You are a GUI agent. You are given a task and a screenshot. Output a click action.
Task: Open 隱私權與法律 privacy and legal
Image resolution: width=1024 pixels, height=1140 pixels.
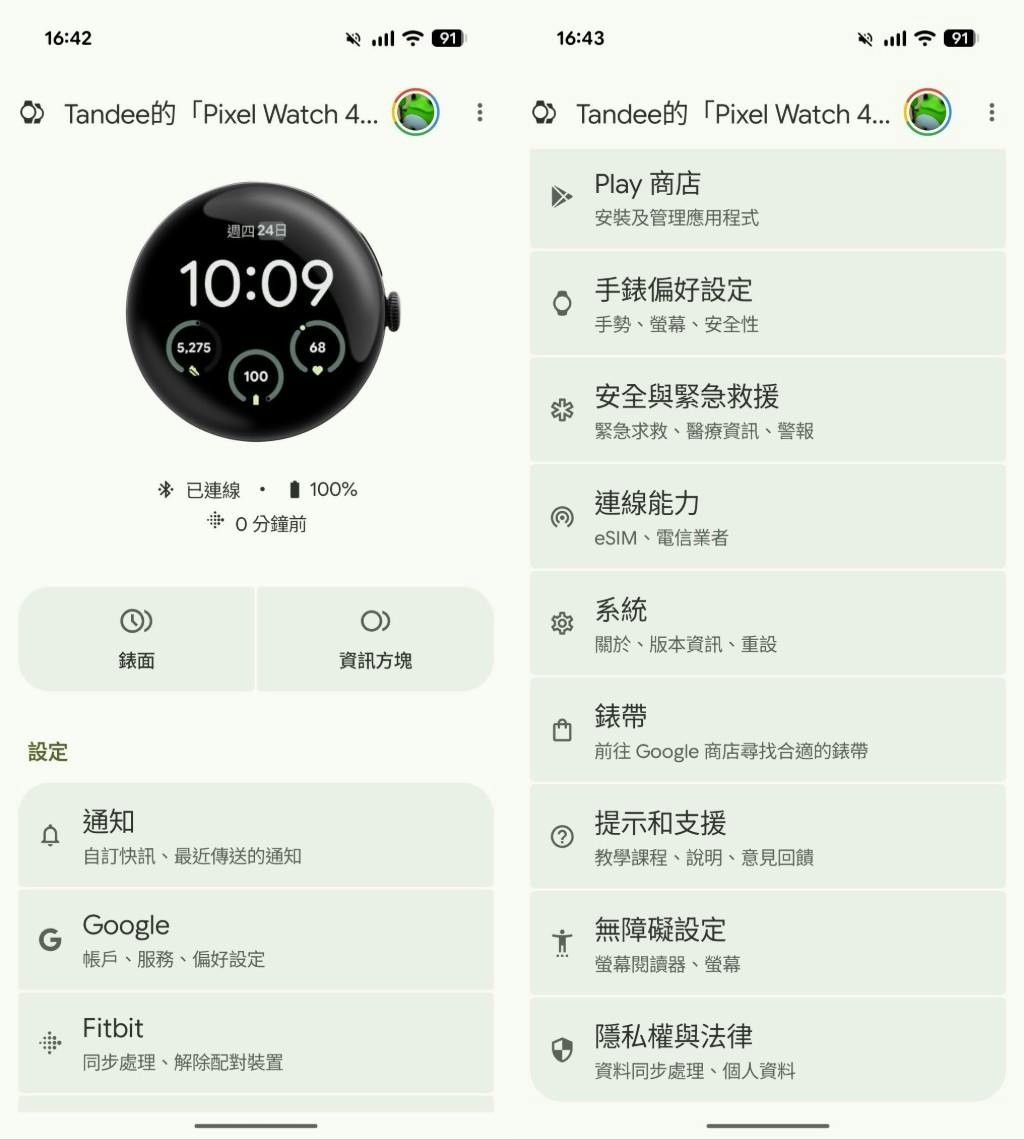click(767, 1050)
